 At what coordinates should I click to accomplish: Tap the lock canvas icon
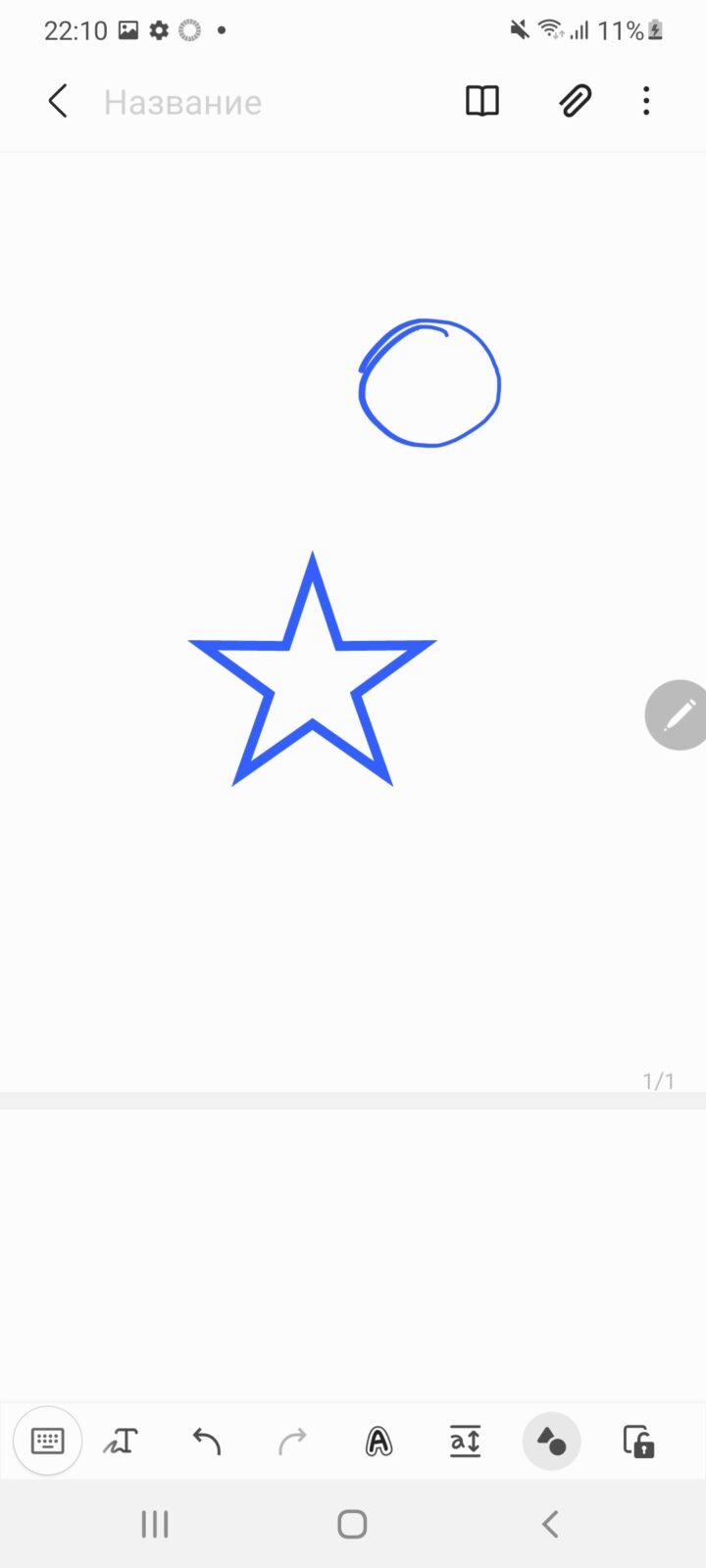point(637,1441)
